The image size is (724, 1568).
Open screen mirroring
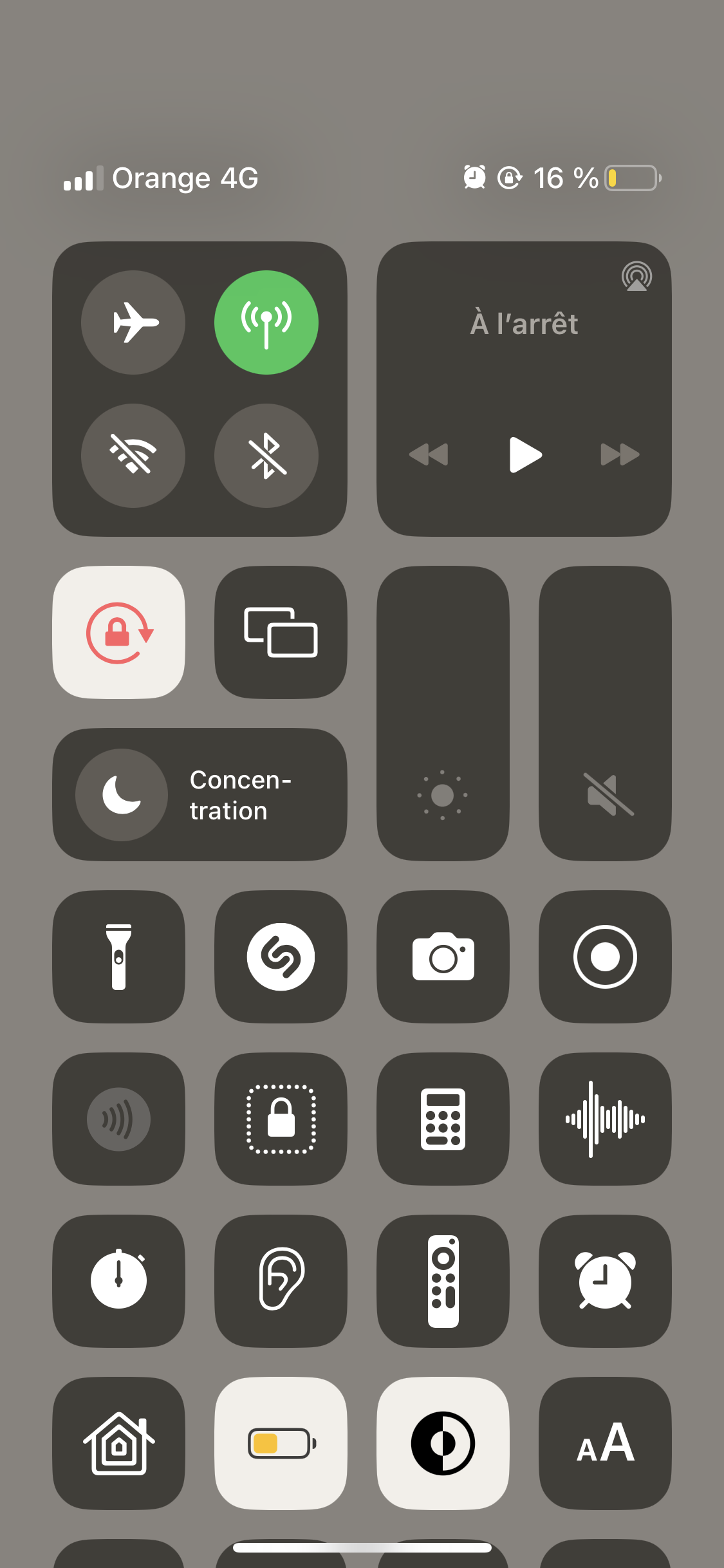point(281,632)
